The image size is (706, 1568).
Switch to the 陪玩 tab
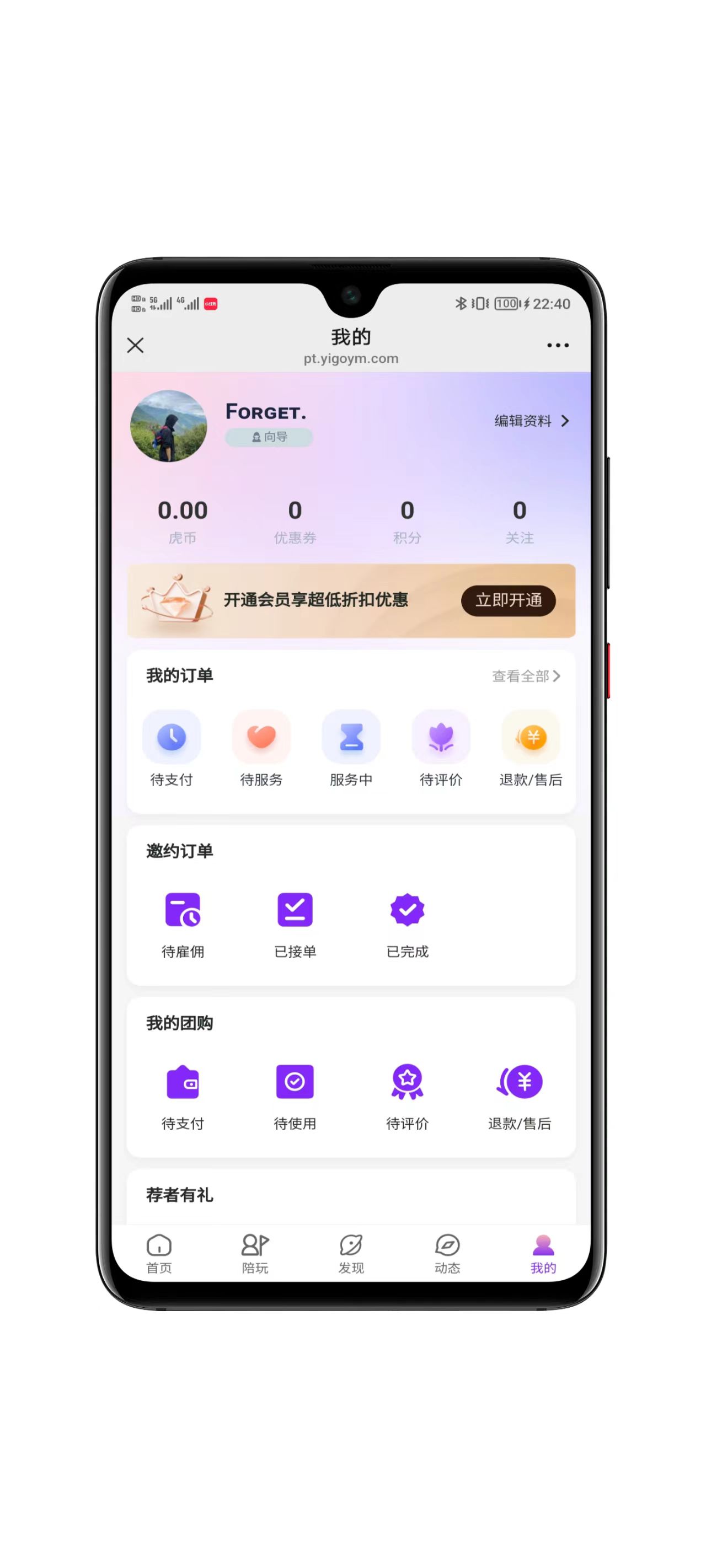[255, 1254]
